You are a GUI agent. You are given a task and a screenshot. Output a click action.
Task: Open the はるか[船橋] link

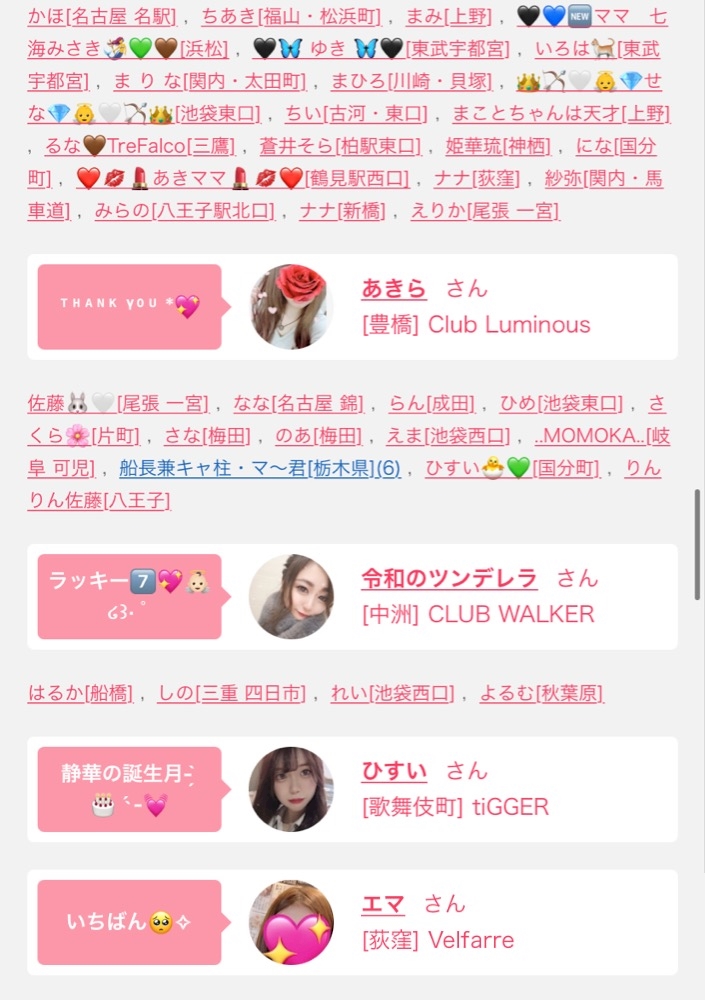pos(80,693)
